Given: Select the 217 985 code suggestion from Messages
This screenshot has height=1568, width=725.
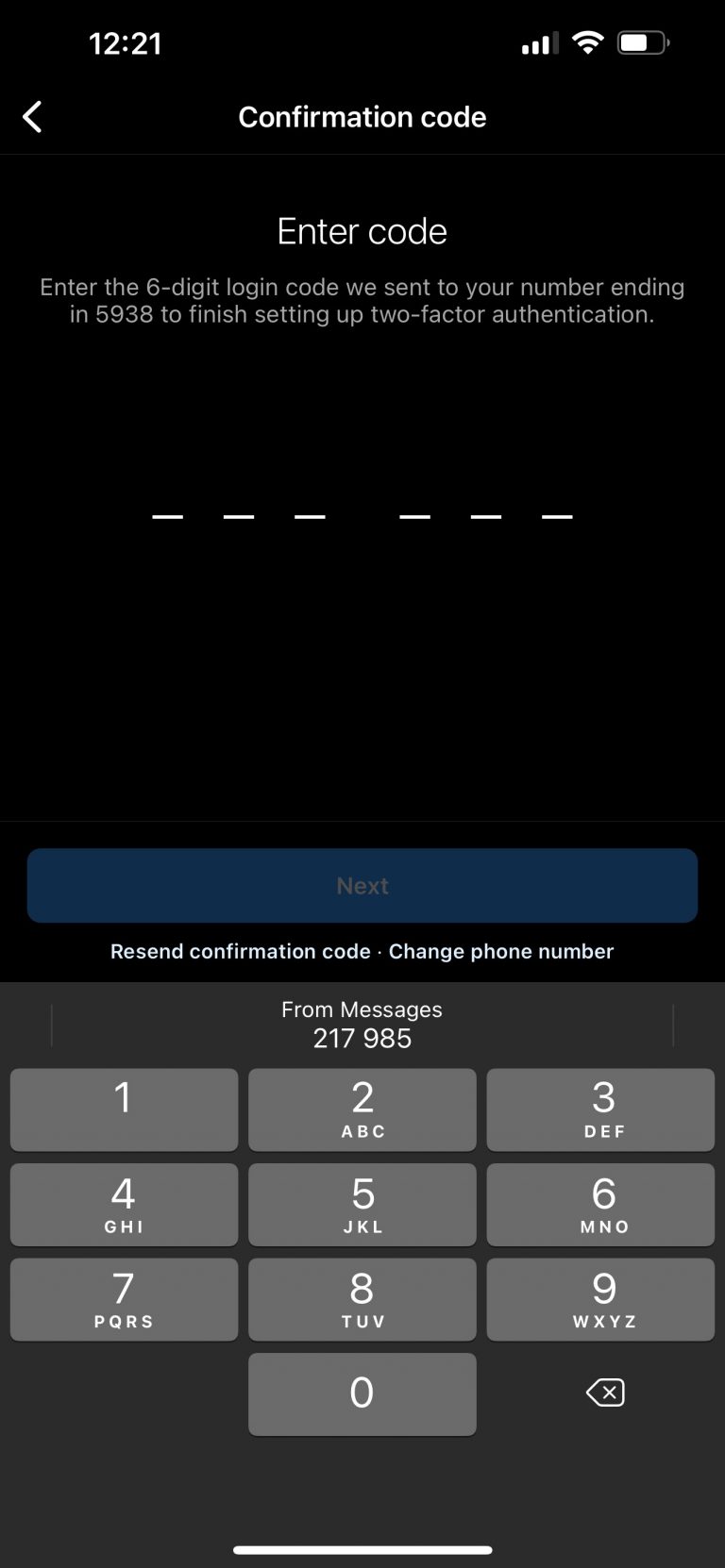Looking at the screenshot, I should [x=362, y=1025].
